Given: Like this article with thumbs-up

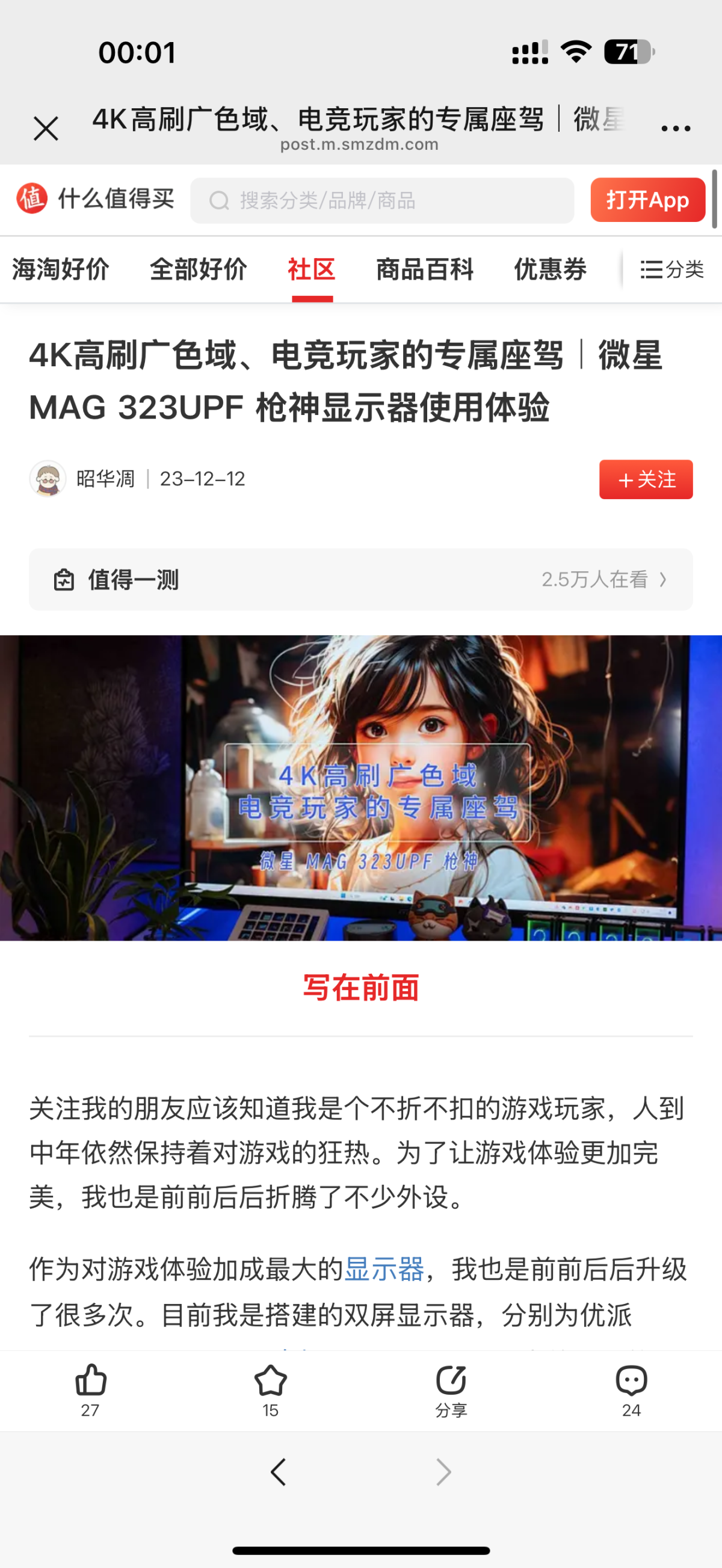Looking at the screenshot, I should [91, 1389].
